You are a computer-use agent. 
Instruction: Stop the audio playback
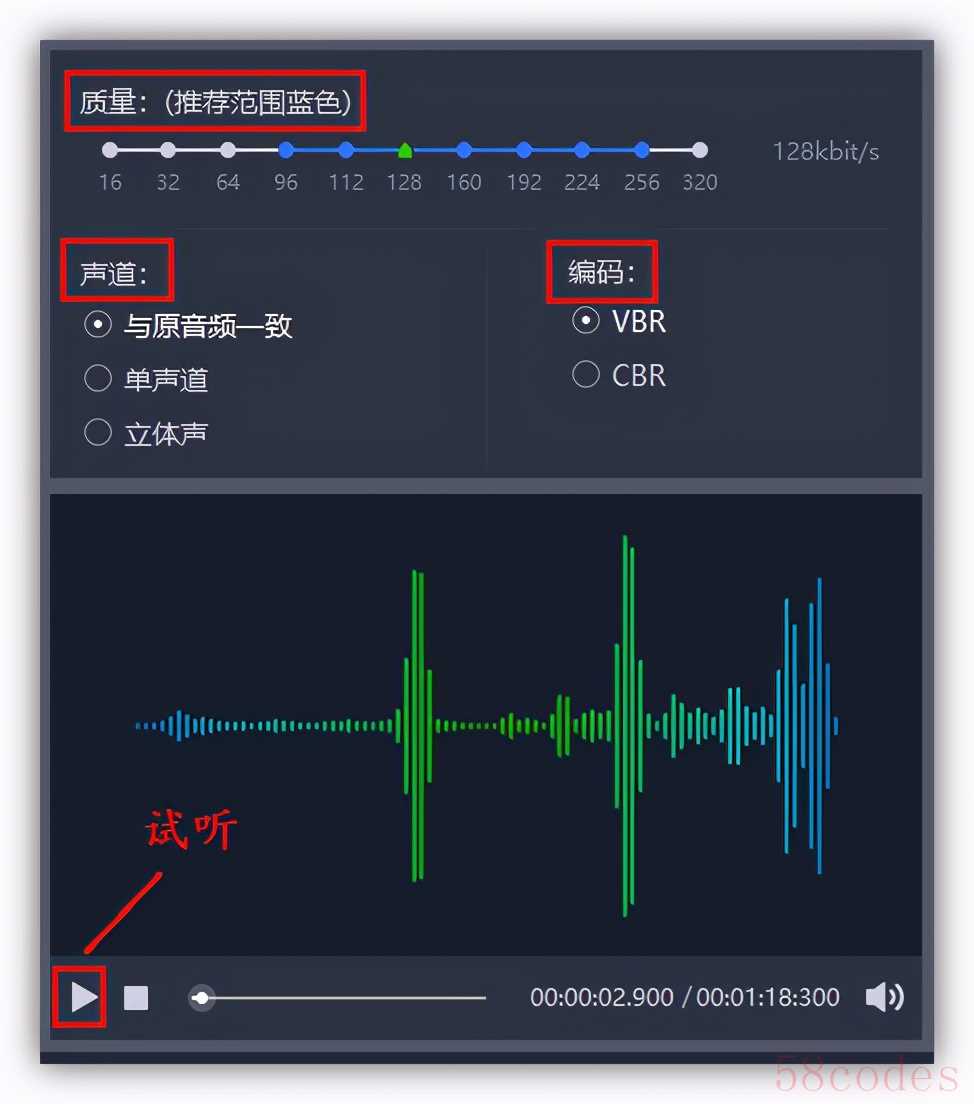(136, 998)
